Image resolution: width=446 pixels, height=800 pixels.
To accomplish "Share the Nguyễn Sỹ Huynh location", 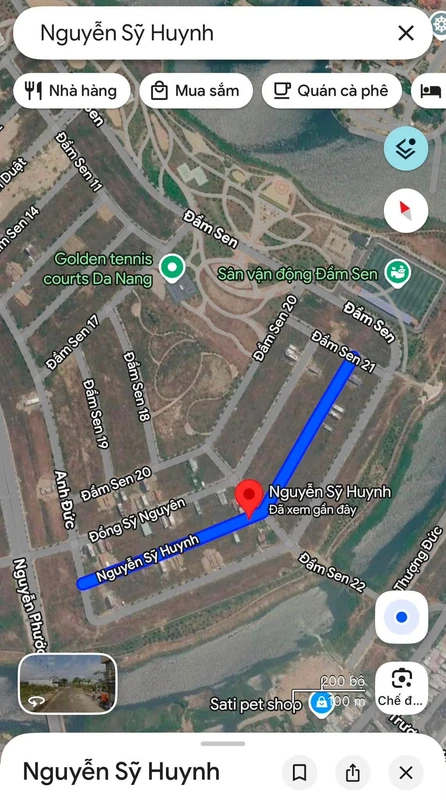I will [353, 772].
